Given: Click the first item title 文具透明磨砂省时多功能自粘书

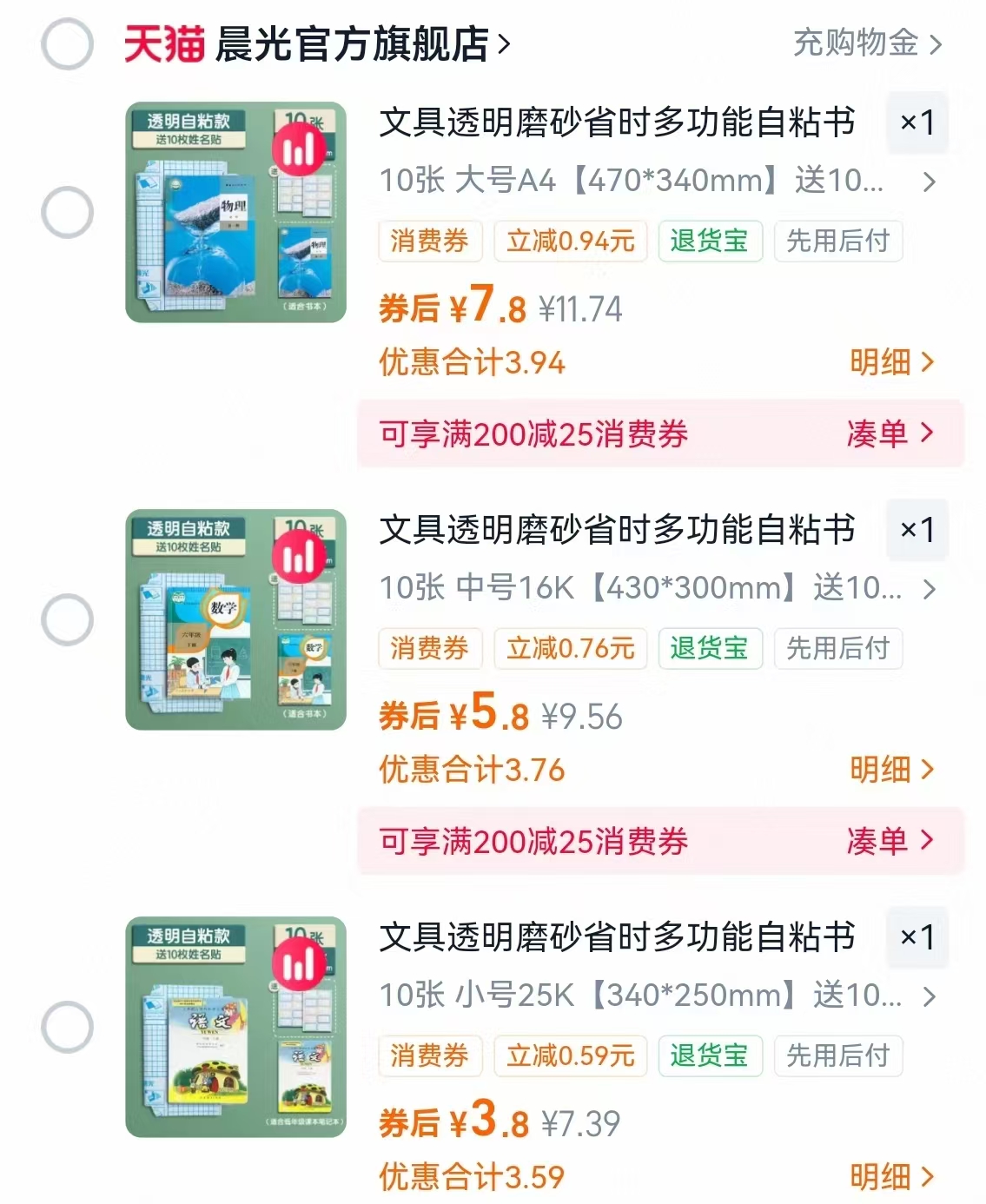Looking at the screenshot, I should pos(617,124).
